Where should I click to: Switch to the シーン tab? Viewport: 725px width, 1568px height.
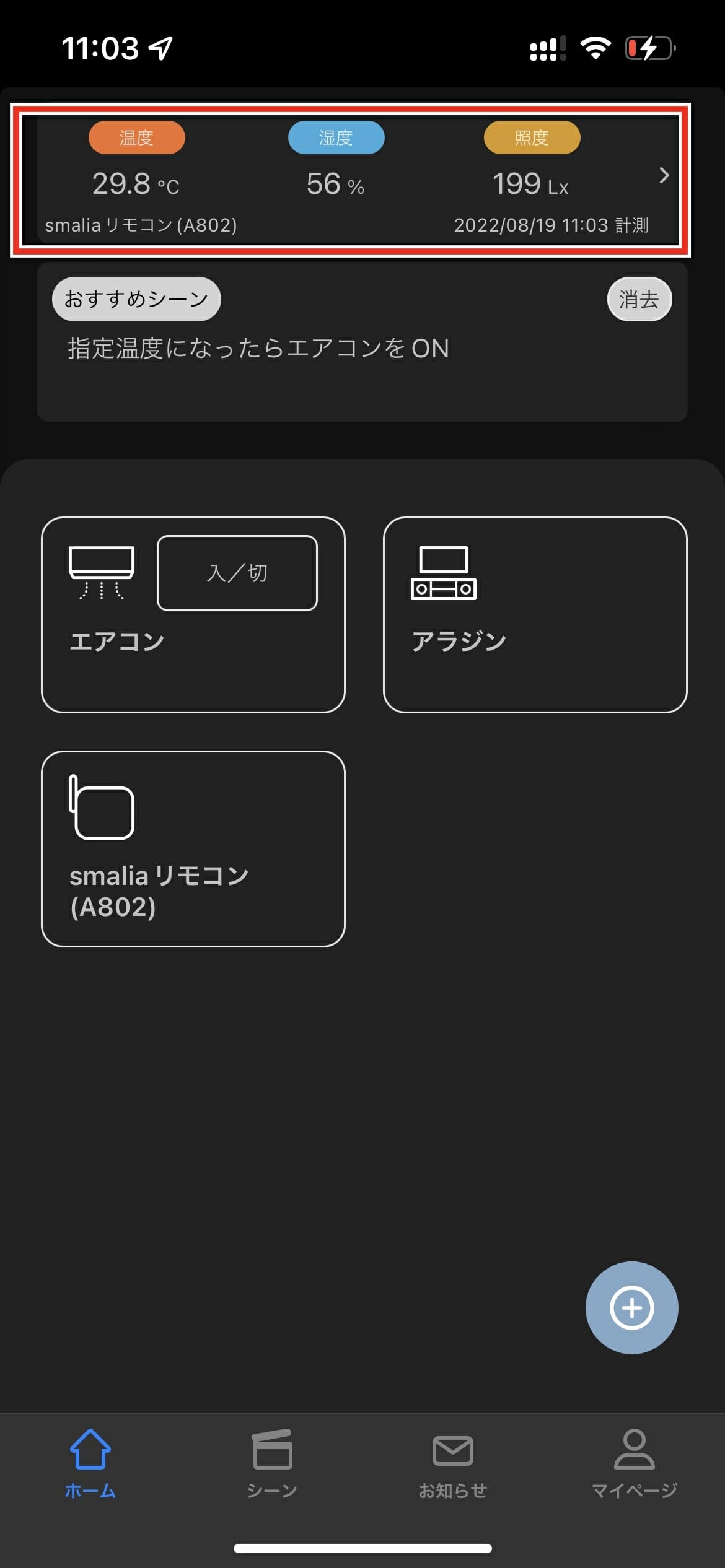(272, 1463)
